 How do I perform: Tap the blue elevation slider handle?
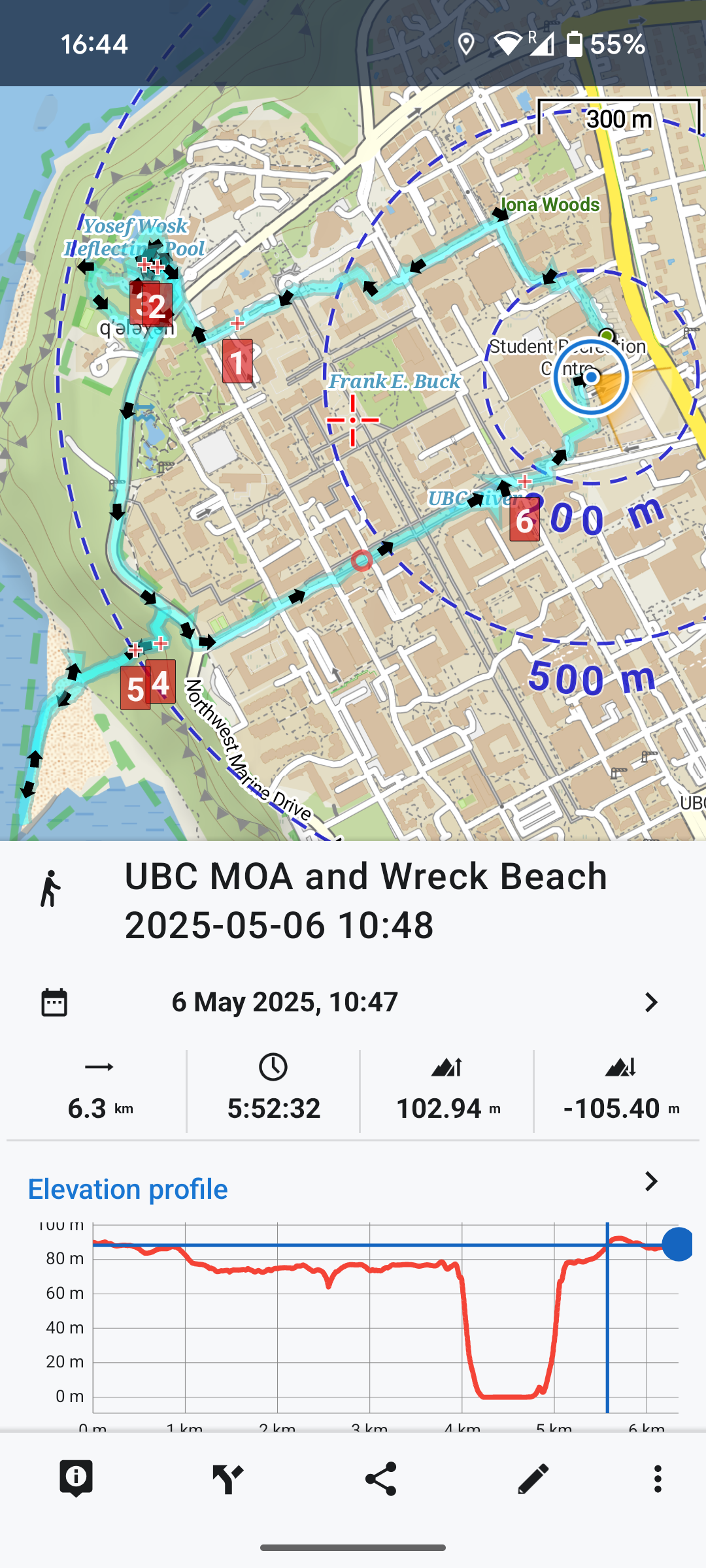tap(678, 1244)
